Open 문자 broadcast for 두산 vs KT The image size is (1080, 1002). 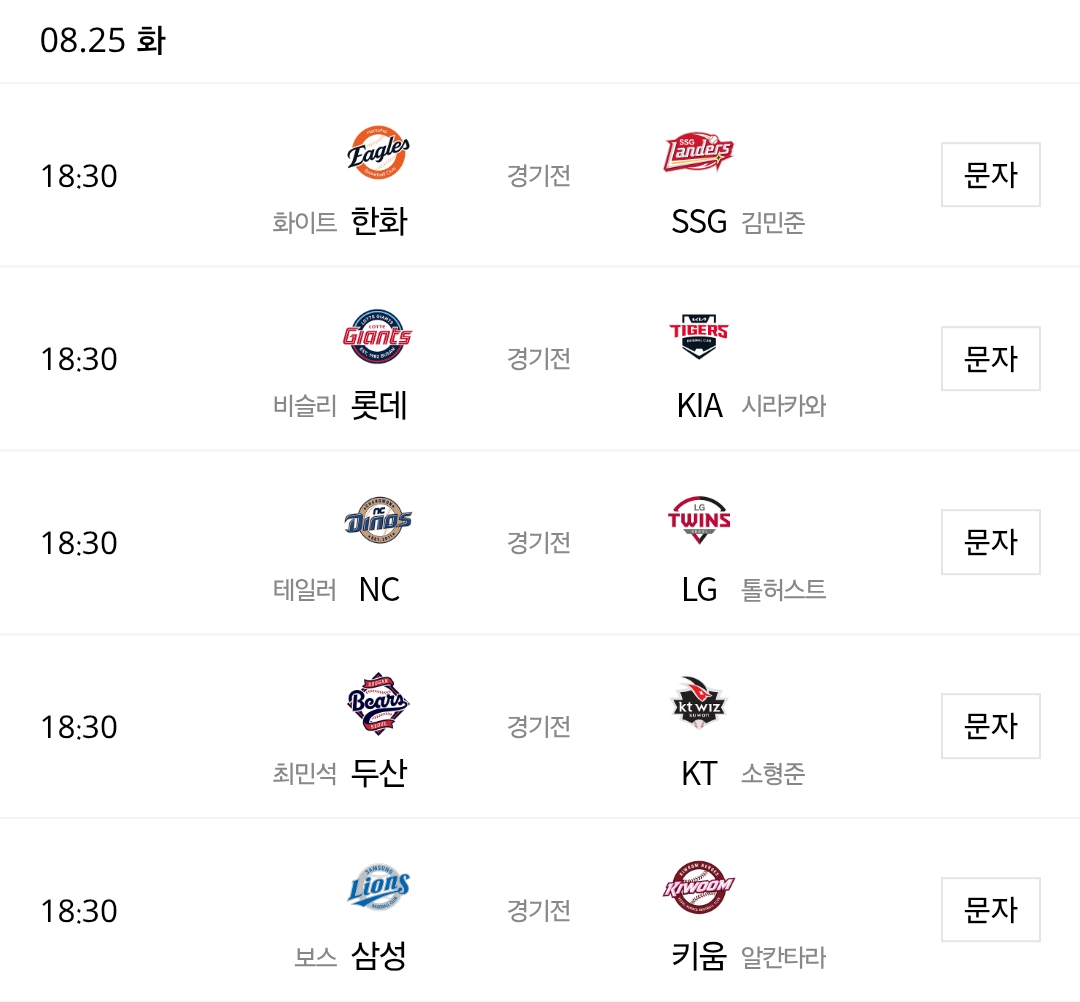990,726
